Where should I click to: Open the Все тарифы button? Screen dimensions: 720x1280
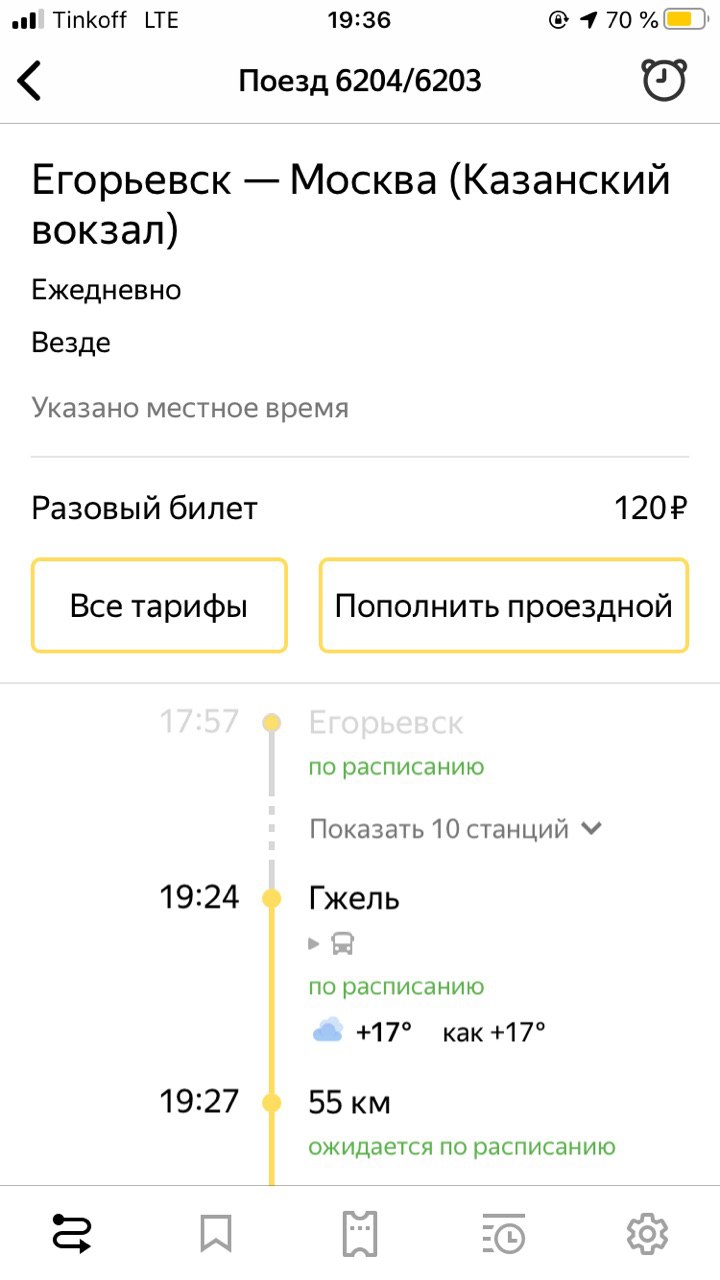click(x=159, y=606)
